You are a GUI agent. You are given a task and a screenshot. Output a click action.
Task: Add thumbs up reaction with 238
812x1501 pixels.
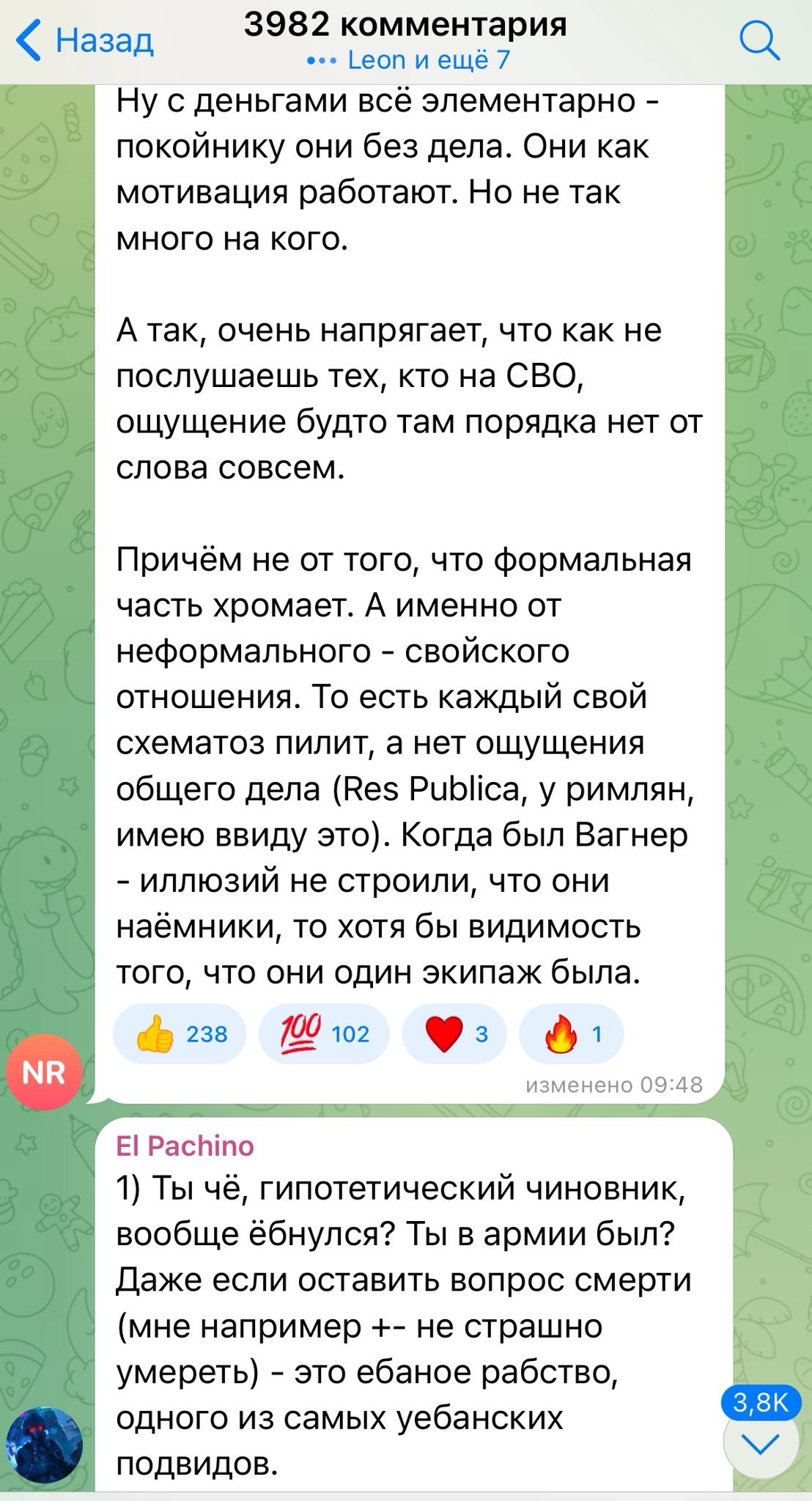(x=180, y=1034)
